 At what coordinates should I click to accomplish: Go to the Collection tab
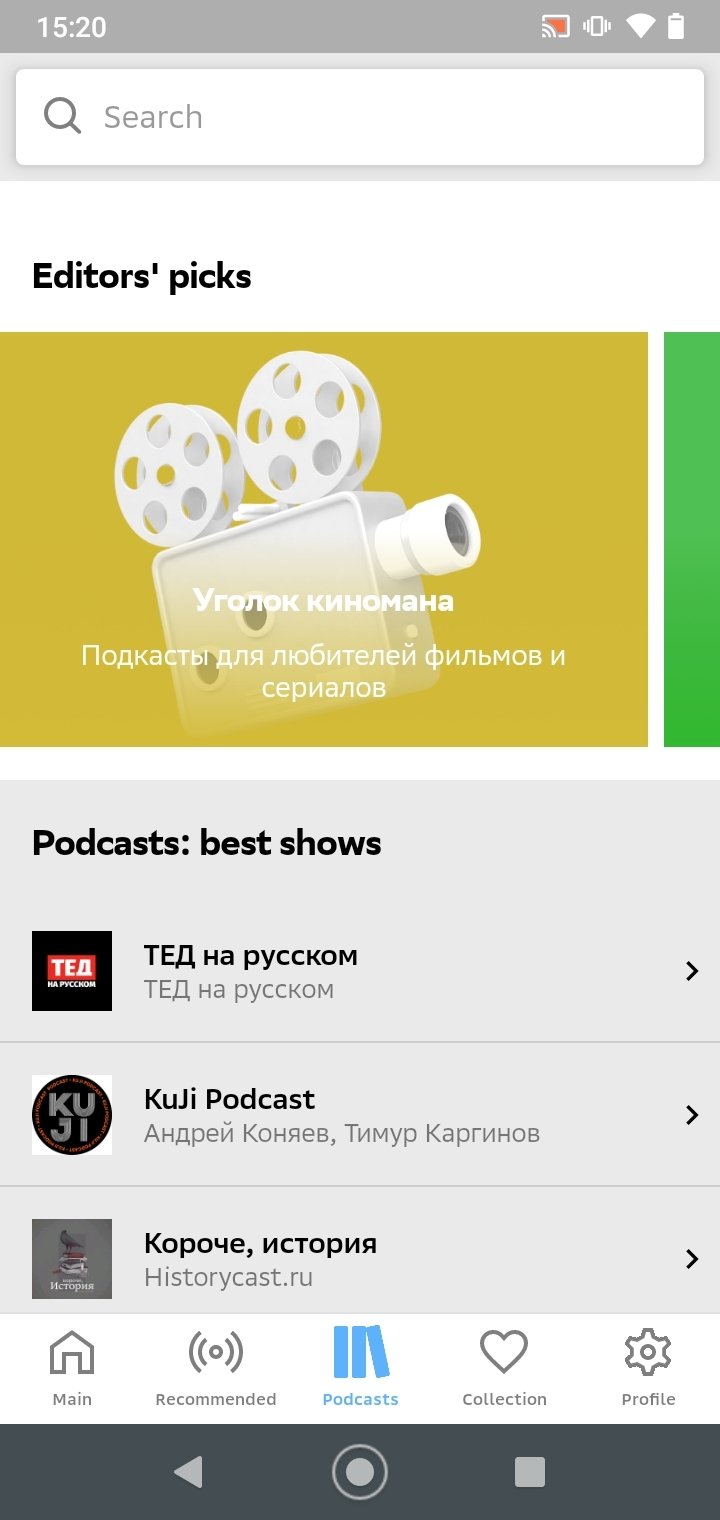(504, 1367)
